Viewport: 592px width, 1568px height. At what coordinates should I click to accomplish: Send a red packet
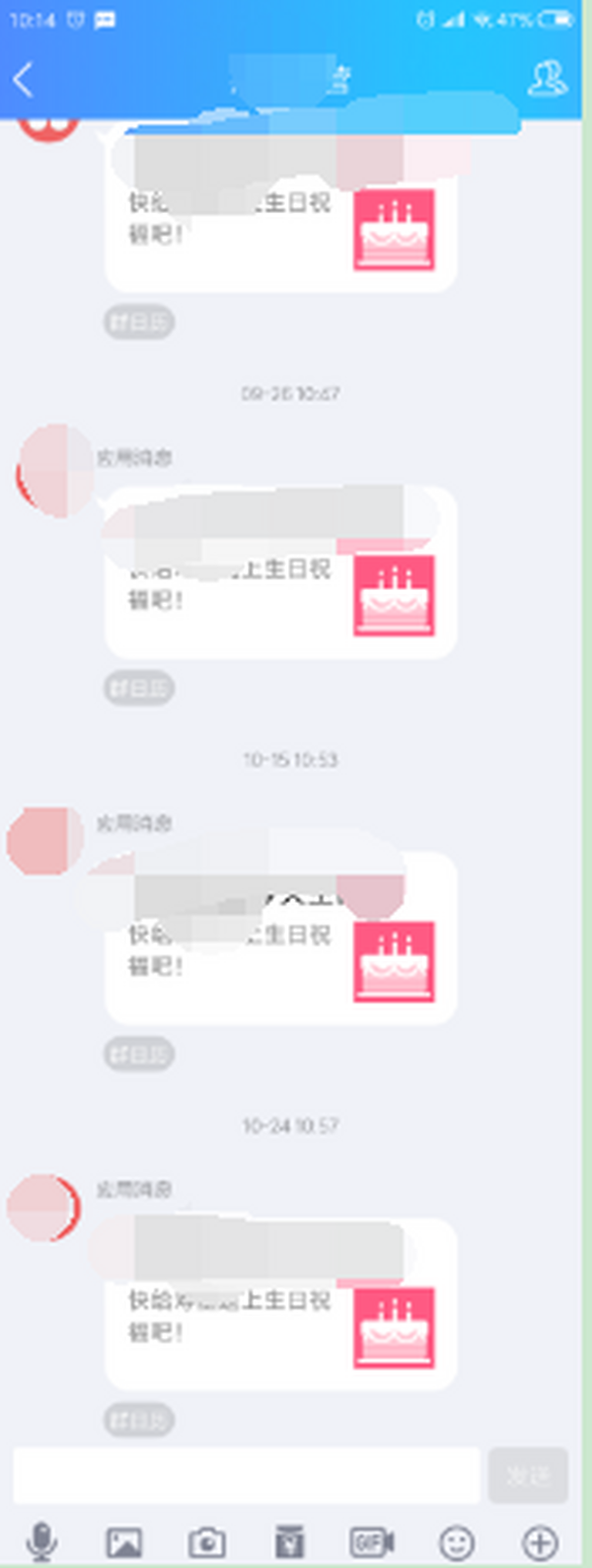289,1541
